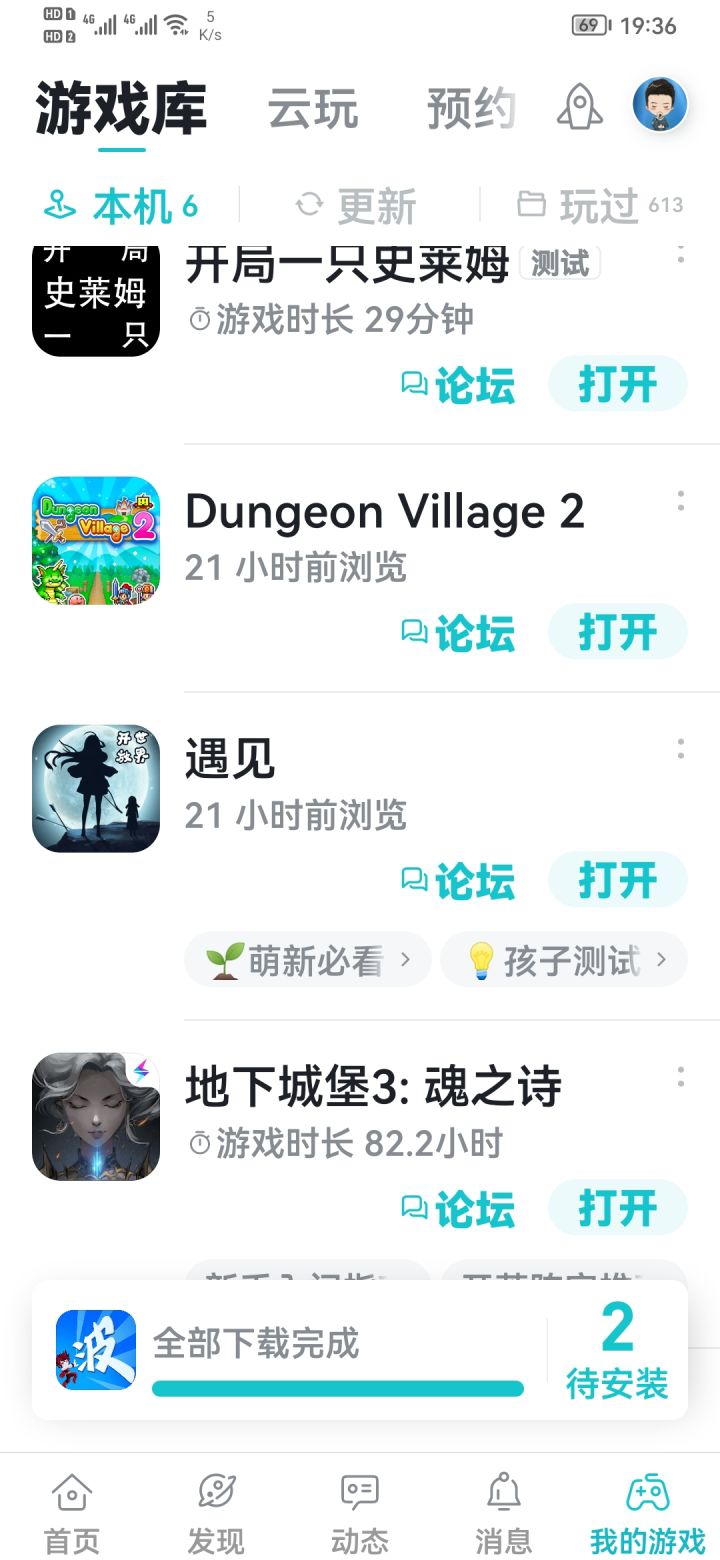720x1560 pixels.
Task: Open the 论坛 forum for Dungeon Village 2
Action: [459, 633]
